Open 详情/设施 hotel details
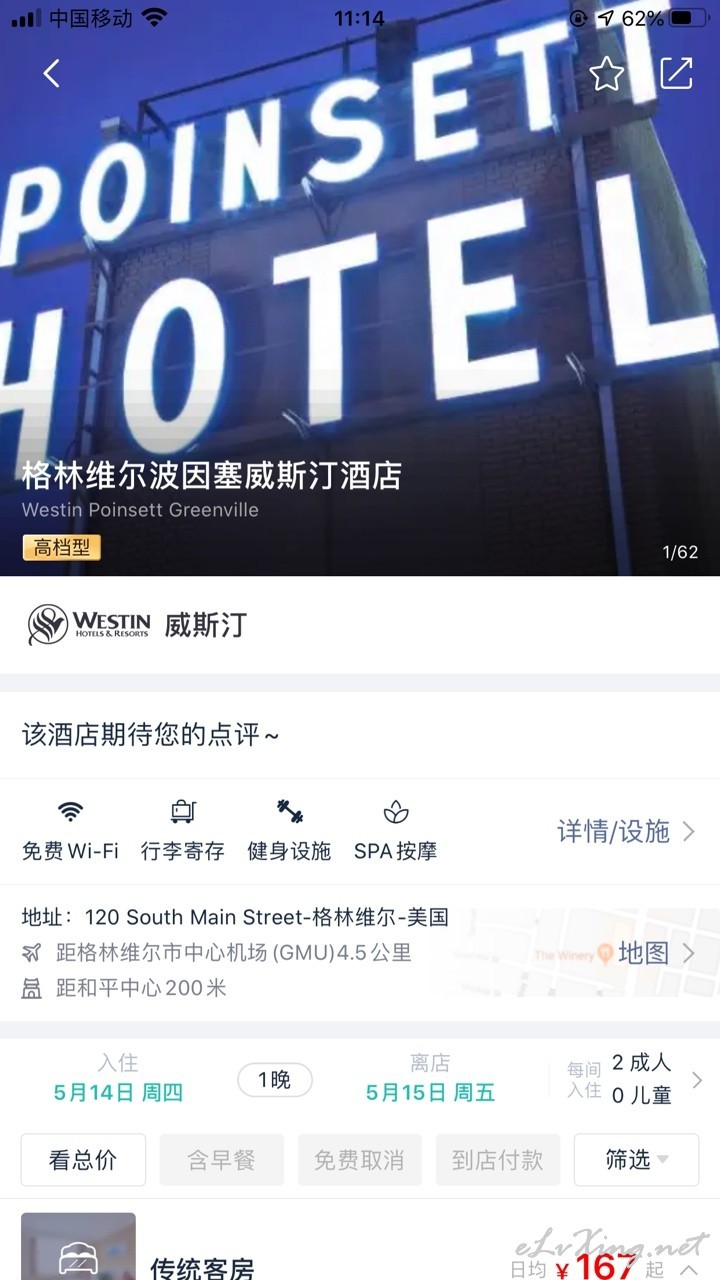720x1280 pixels. 626,831
